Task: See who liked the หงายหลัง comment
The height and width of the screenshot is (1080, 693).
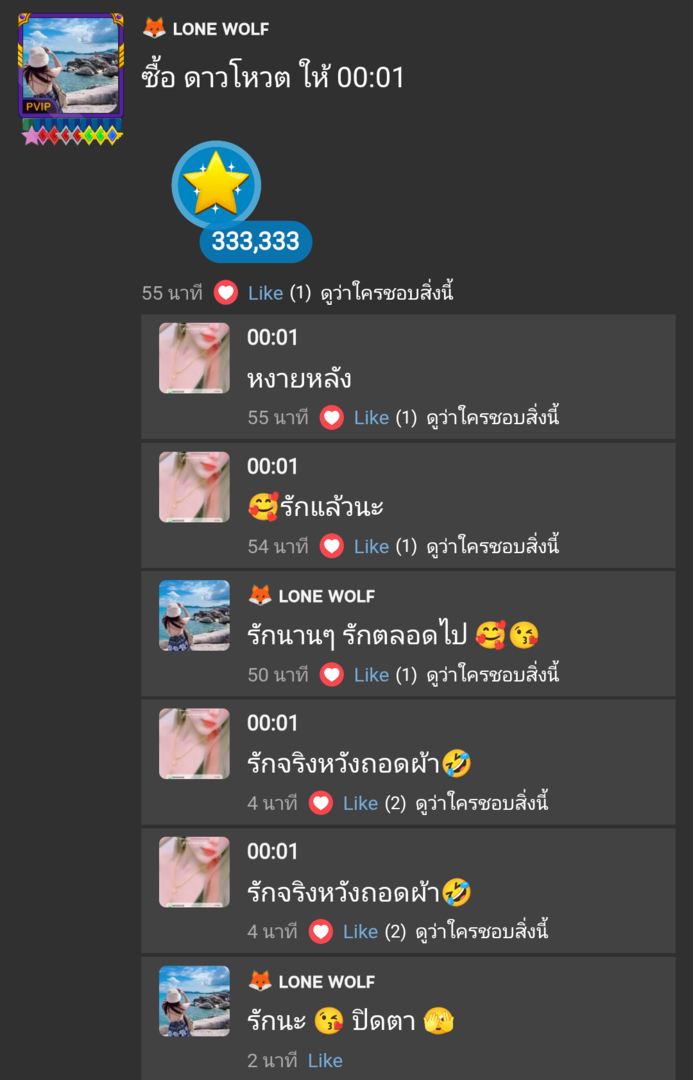Action: [x=492, y=418]
